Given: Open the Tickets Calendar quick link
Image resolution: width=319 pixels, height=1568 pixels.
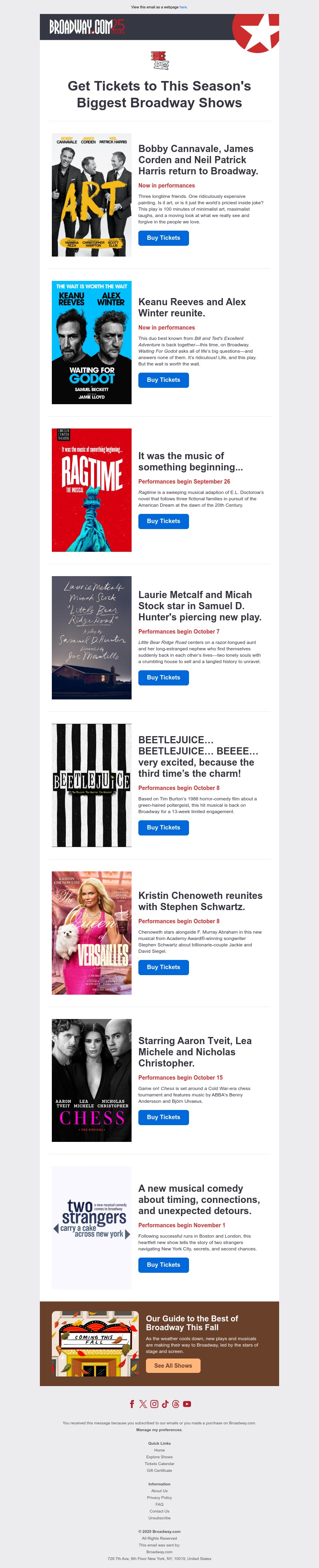Looking at the screenshot, I should [x=159, y=1463].
